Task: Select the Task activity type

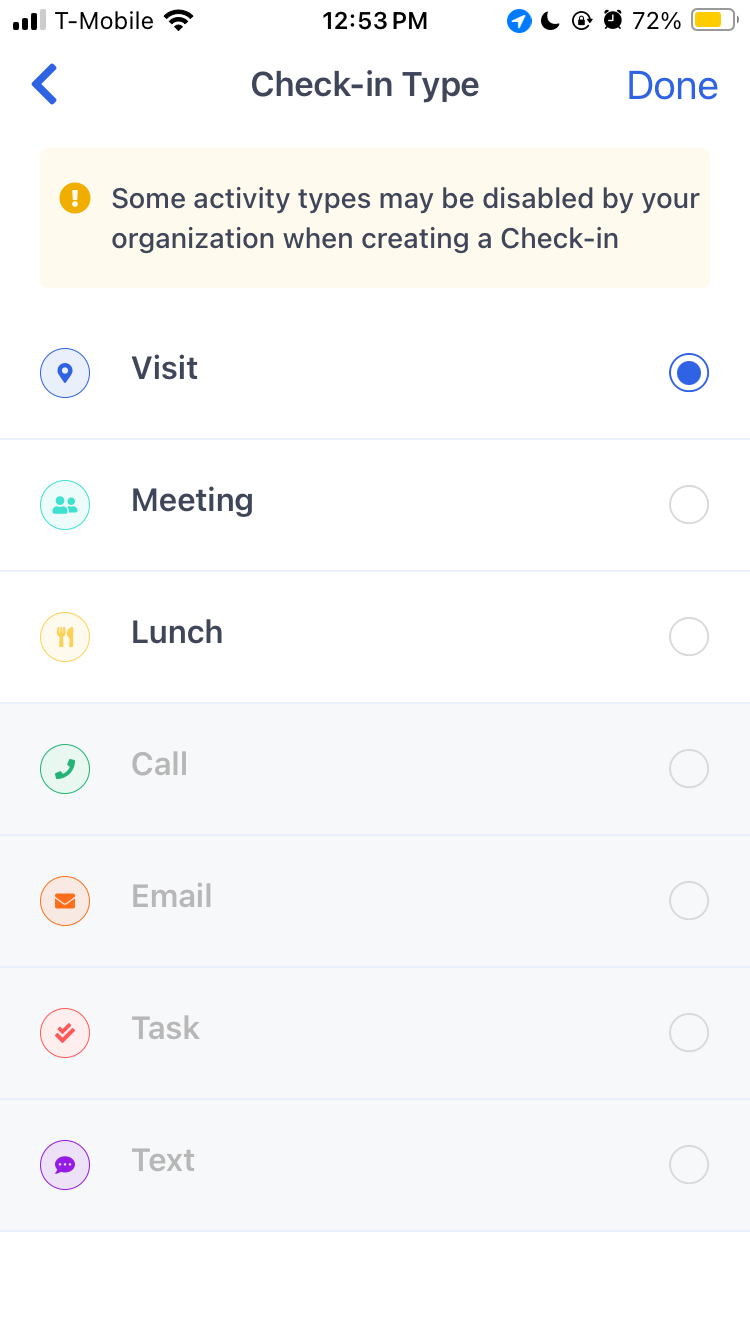Action: point(375,1033)
